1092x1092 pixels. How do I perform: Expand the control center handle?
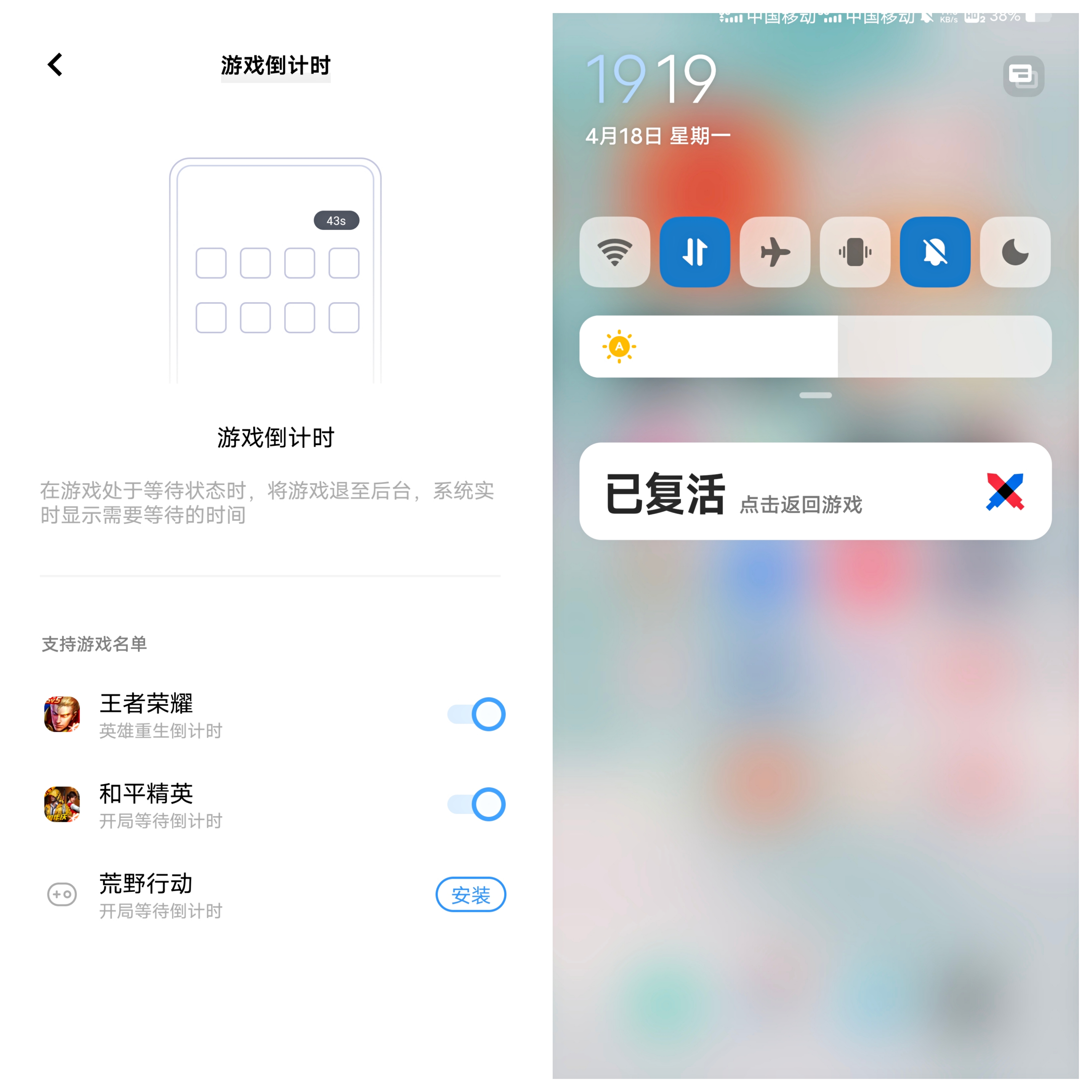coord(815,396)
